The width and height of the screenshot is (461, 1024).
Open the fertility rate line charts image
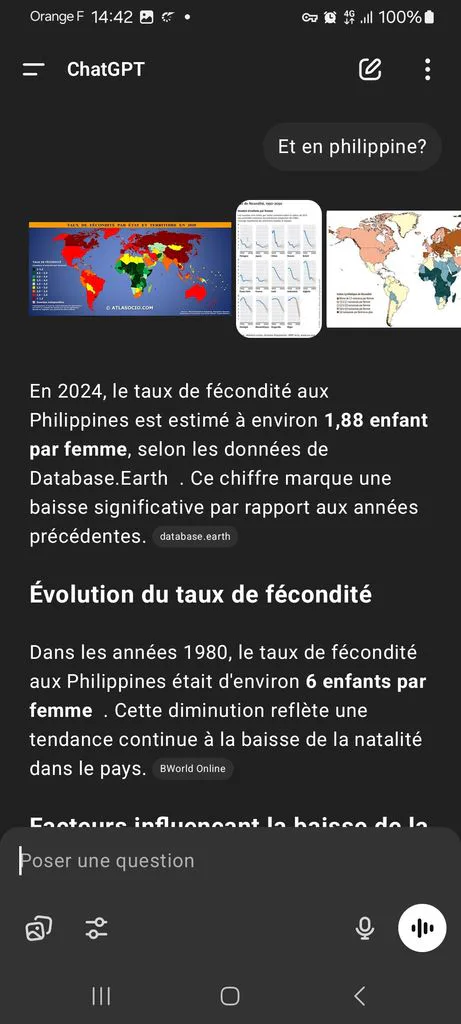point(279,269)
